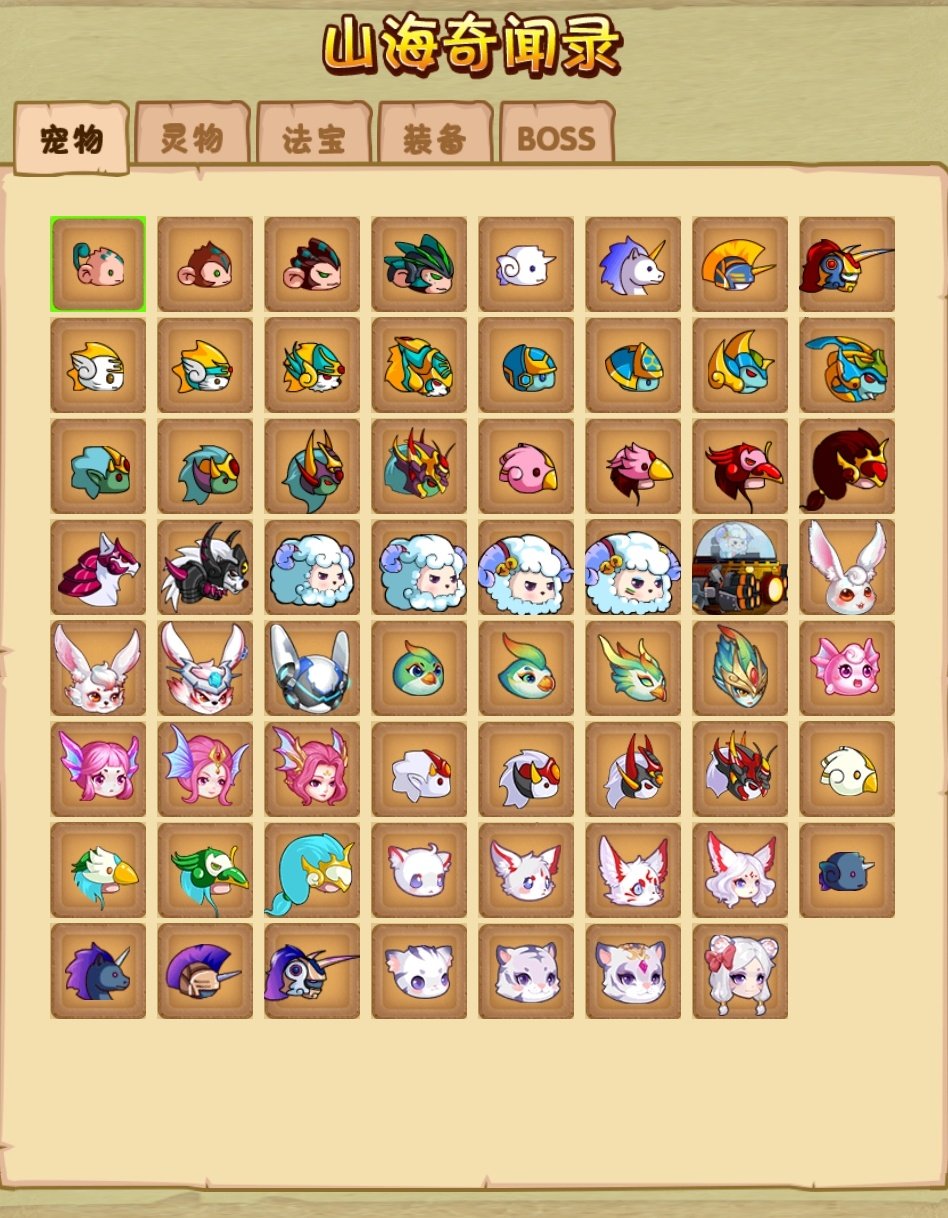The image size is (948, 1218).
Task: Select the white rabbit with long pink ears
Action: (x=847, y=567)
